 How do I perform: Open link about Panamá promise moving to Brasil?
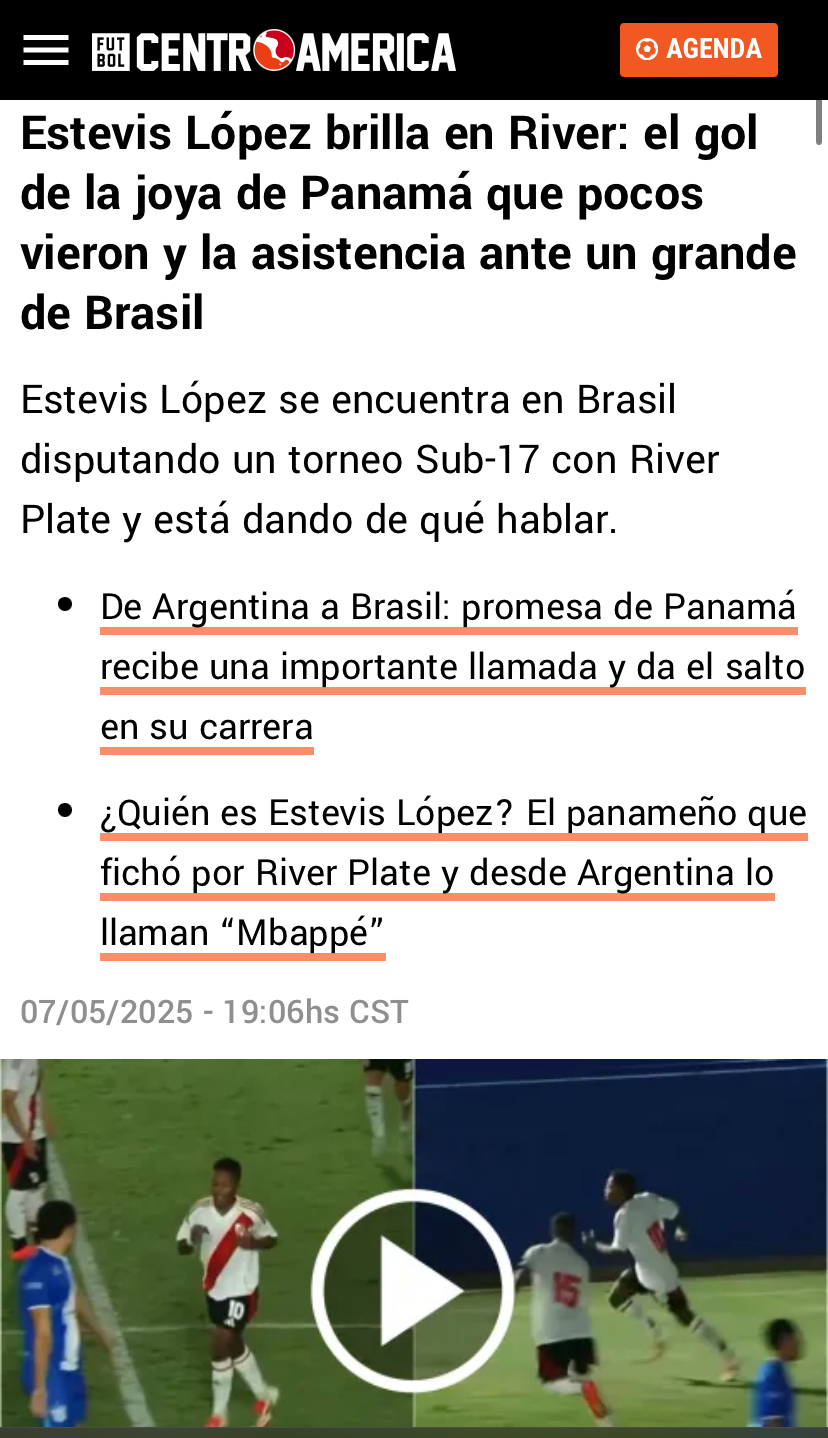(450, 666)
